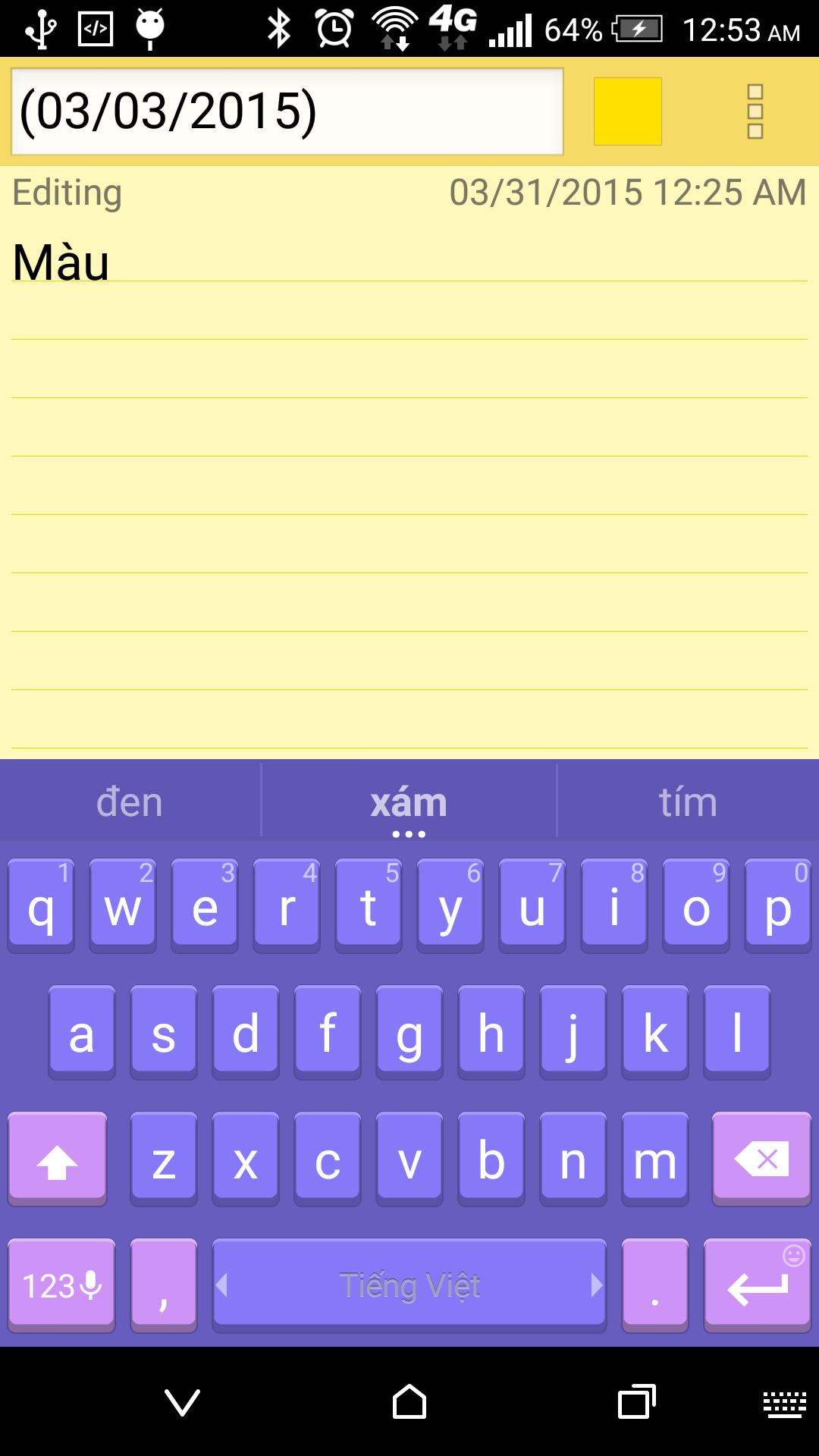Tap the note title field
This screenshot has width=819, height=1456.
click(x=287, y=111)
